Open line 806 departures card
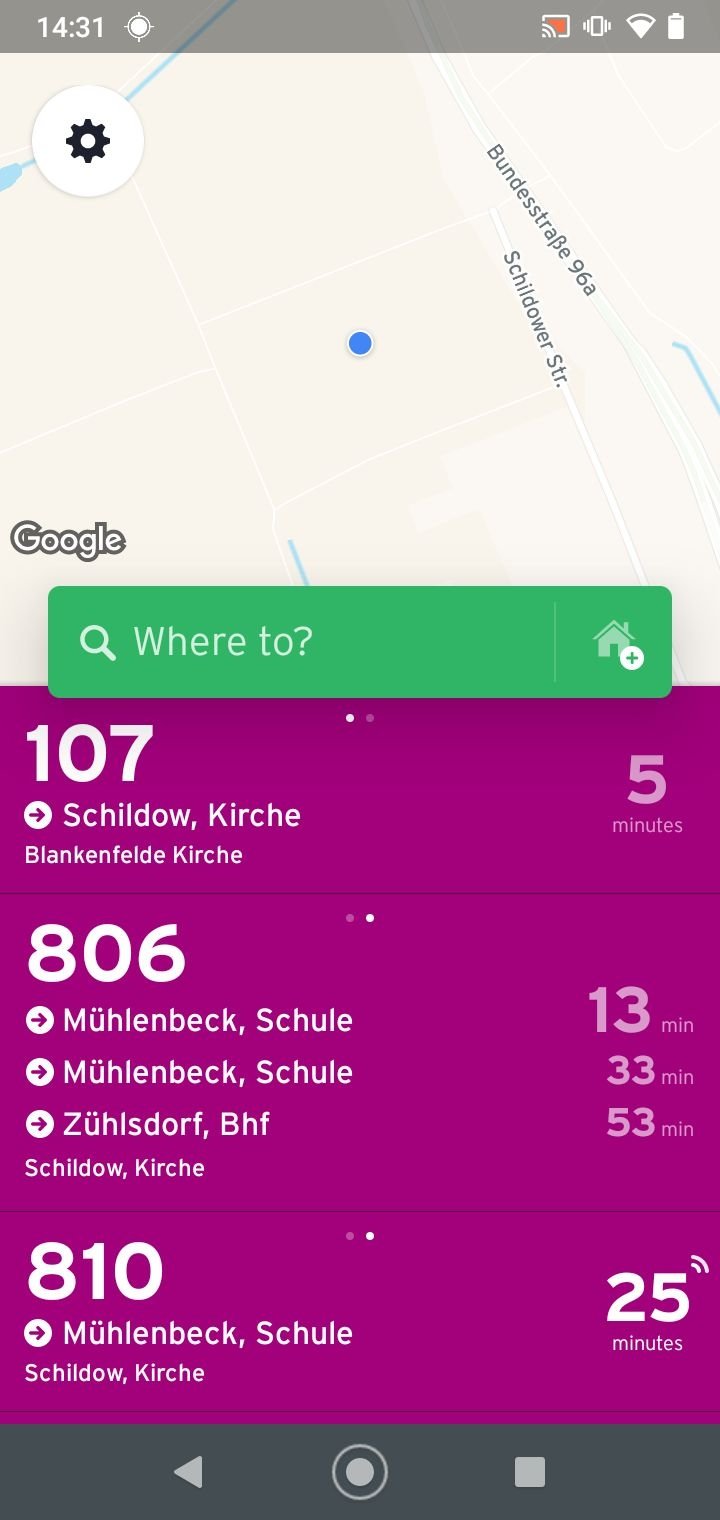 pos(360,1053)
